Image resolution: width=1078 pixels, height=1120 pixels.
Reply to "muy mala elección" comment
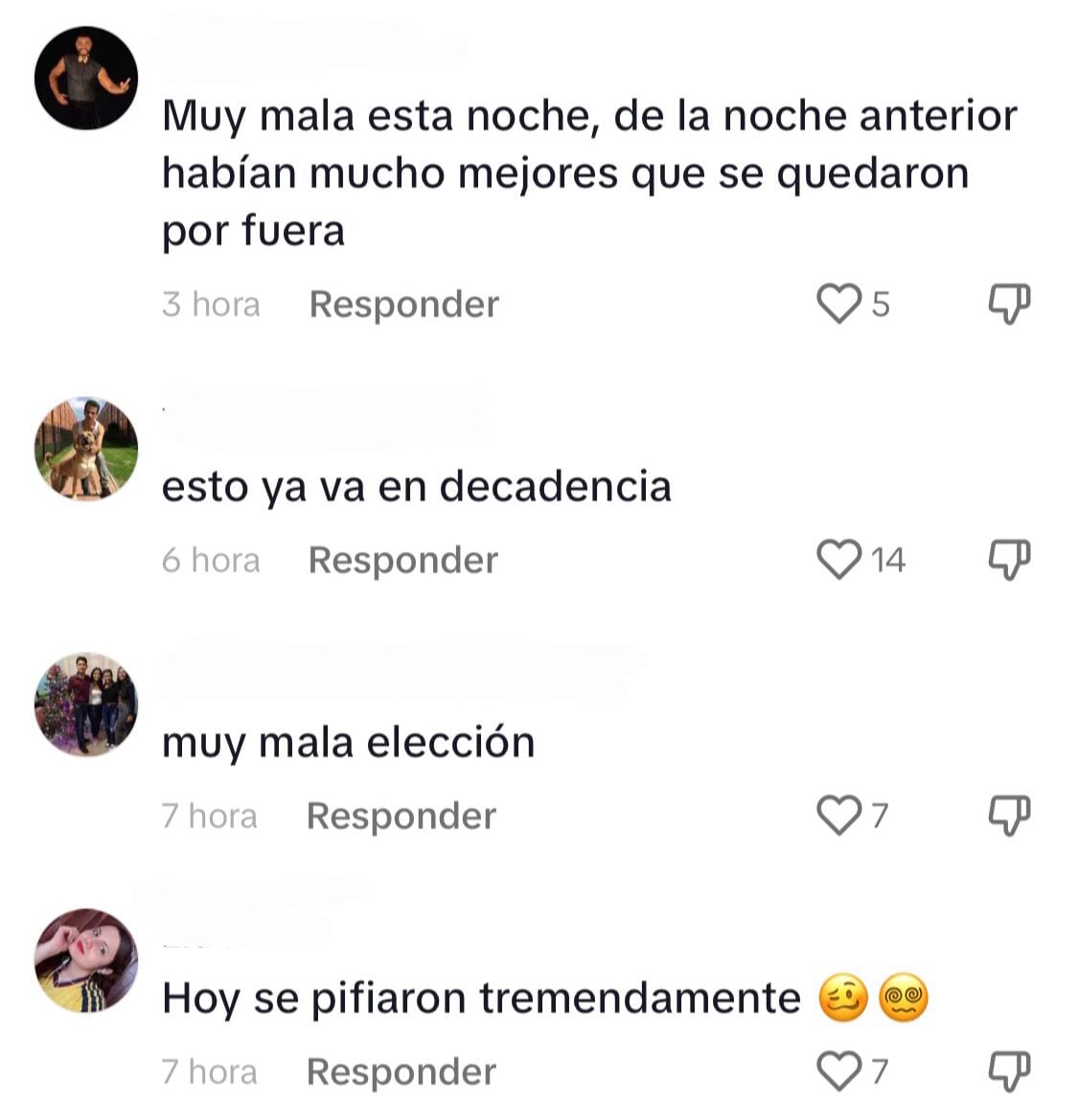[401, 815]
